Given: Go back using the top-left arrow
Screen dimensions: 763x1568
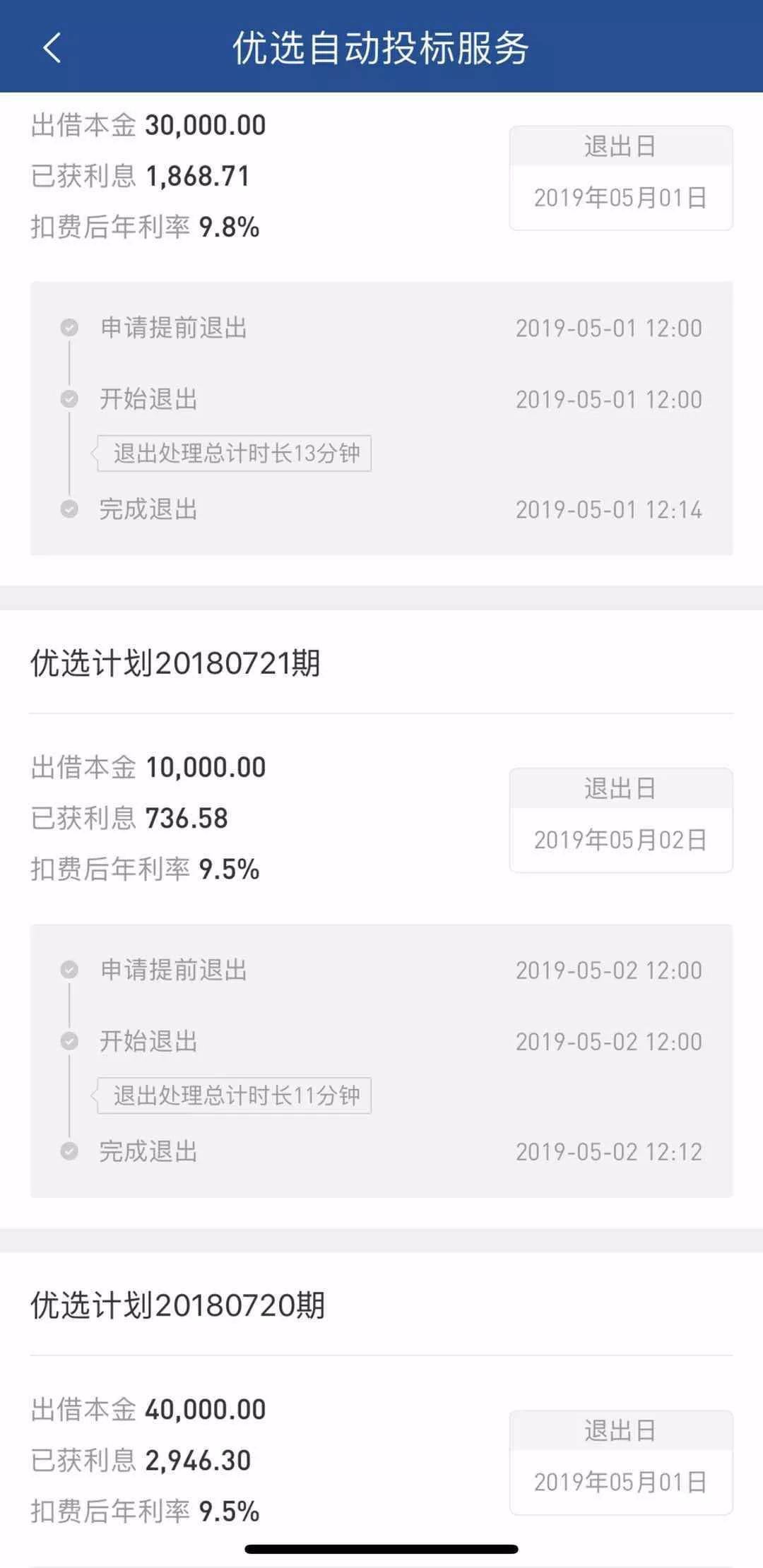Looking at the screenshot, I should click(x=52, y=48).
